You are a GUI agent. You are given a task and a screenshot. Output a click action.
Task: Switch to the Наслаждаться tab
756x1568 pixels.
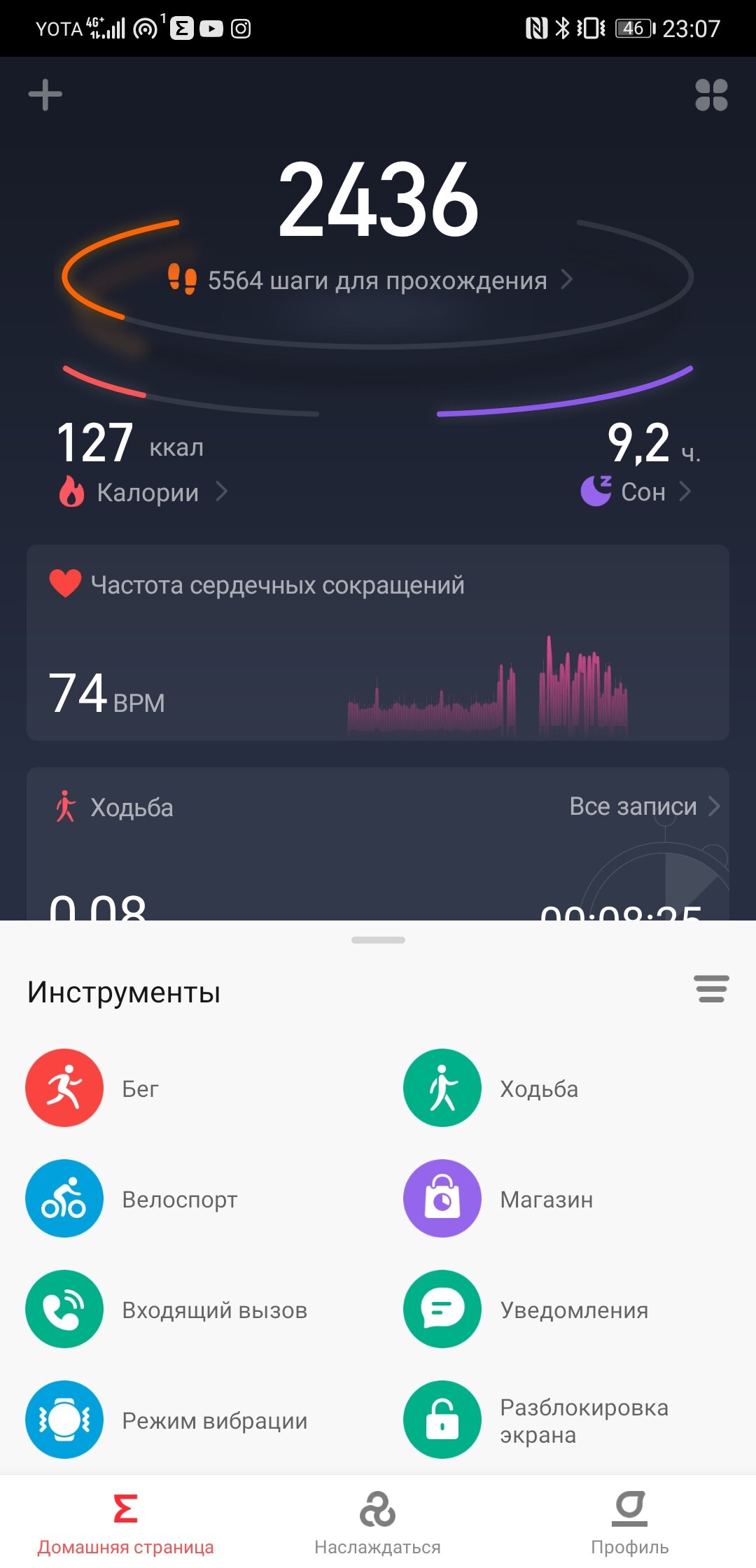pyautogui.click(x=378, y=1523)
